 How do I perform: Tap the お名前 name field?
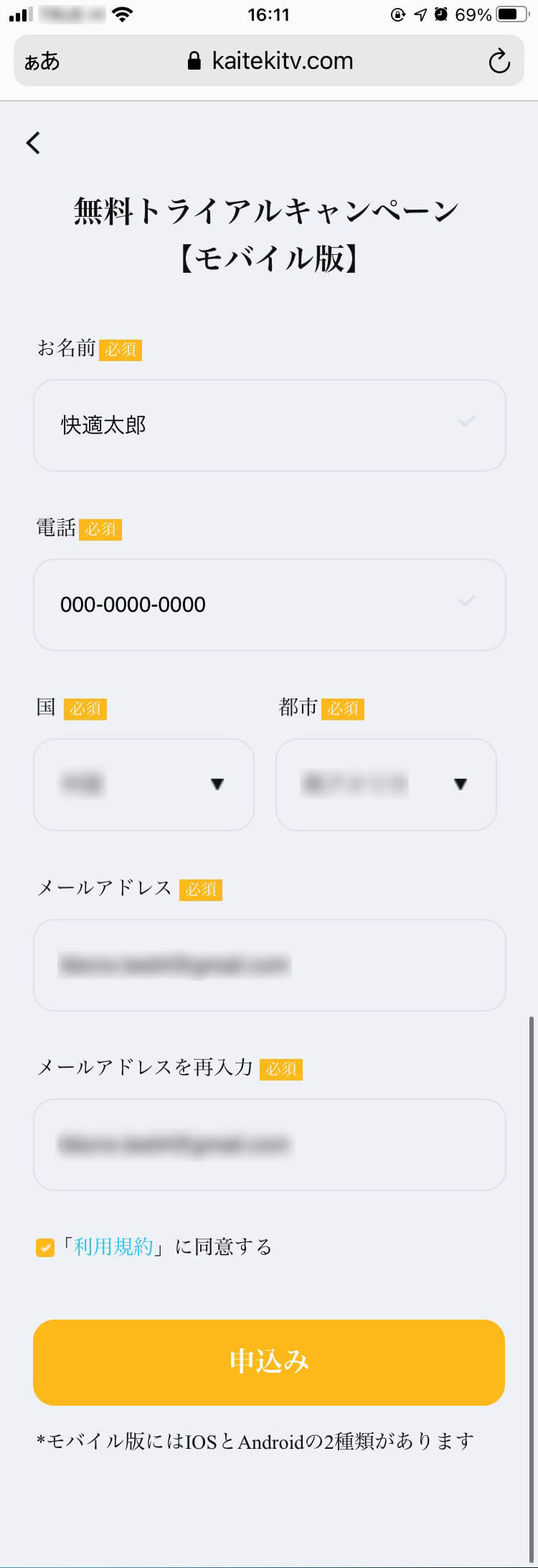(x=269, y=425)
